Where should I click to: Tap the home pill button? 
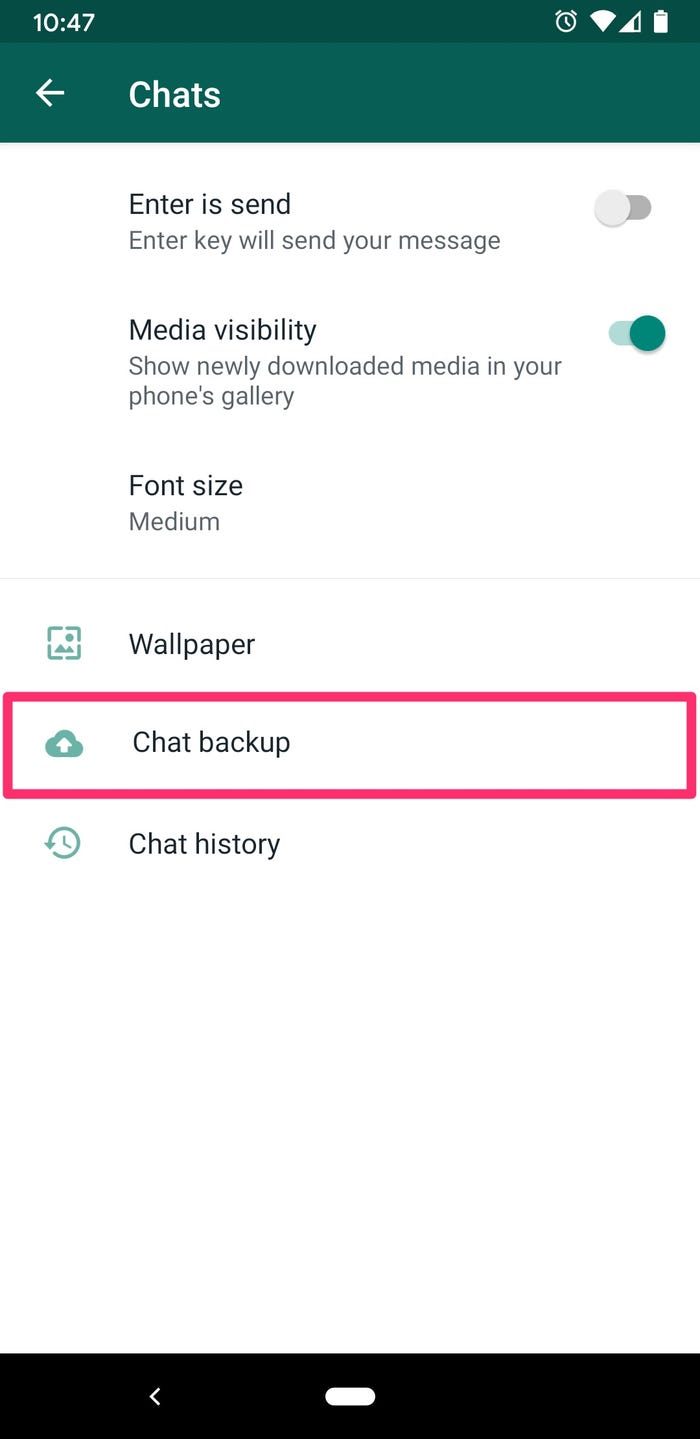(350, 1397)
